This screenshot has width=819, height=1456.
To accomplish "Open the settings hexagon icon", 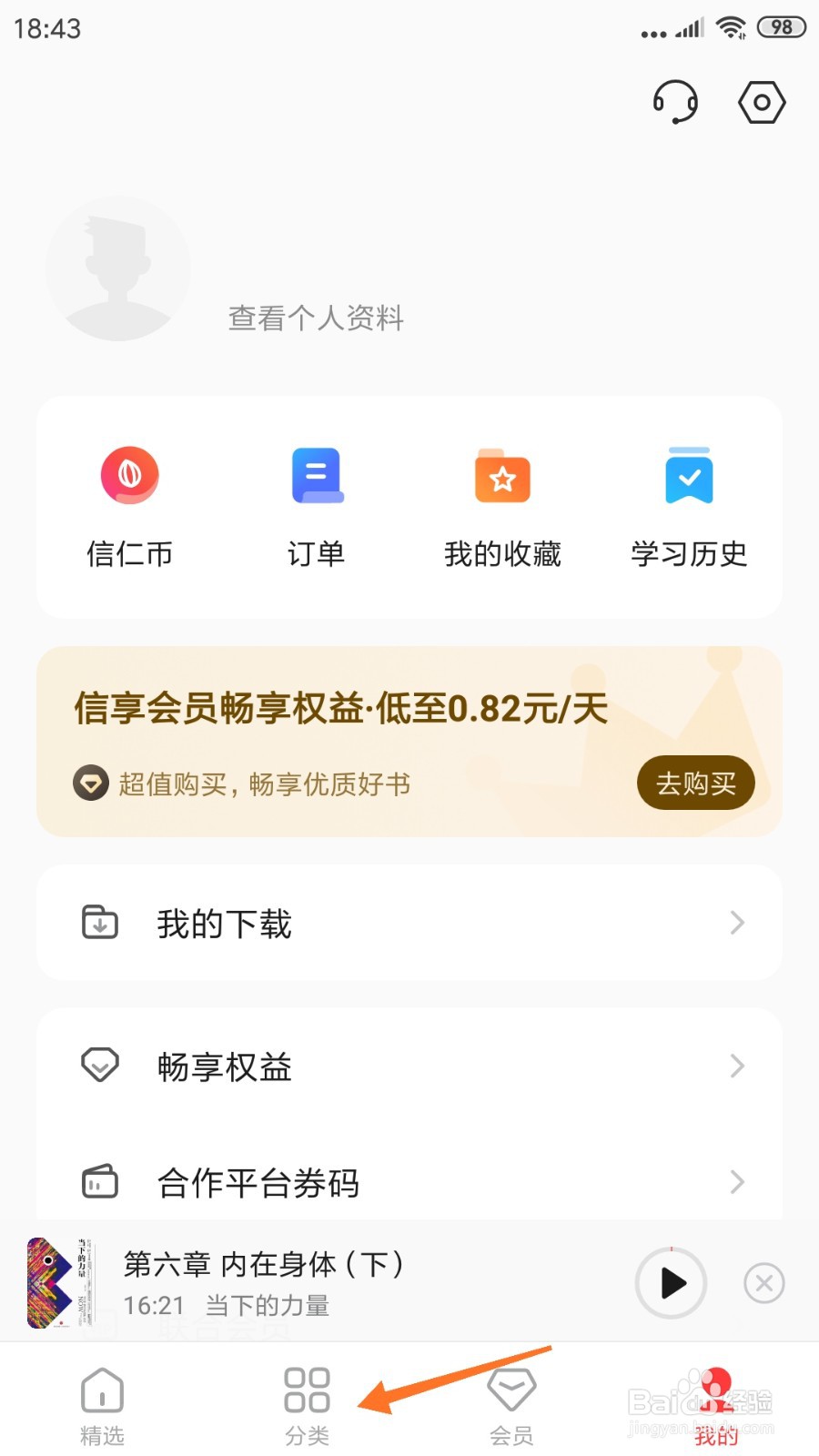I will (x=762, y=102).
